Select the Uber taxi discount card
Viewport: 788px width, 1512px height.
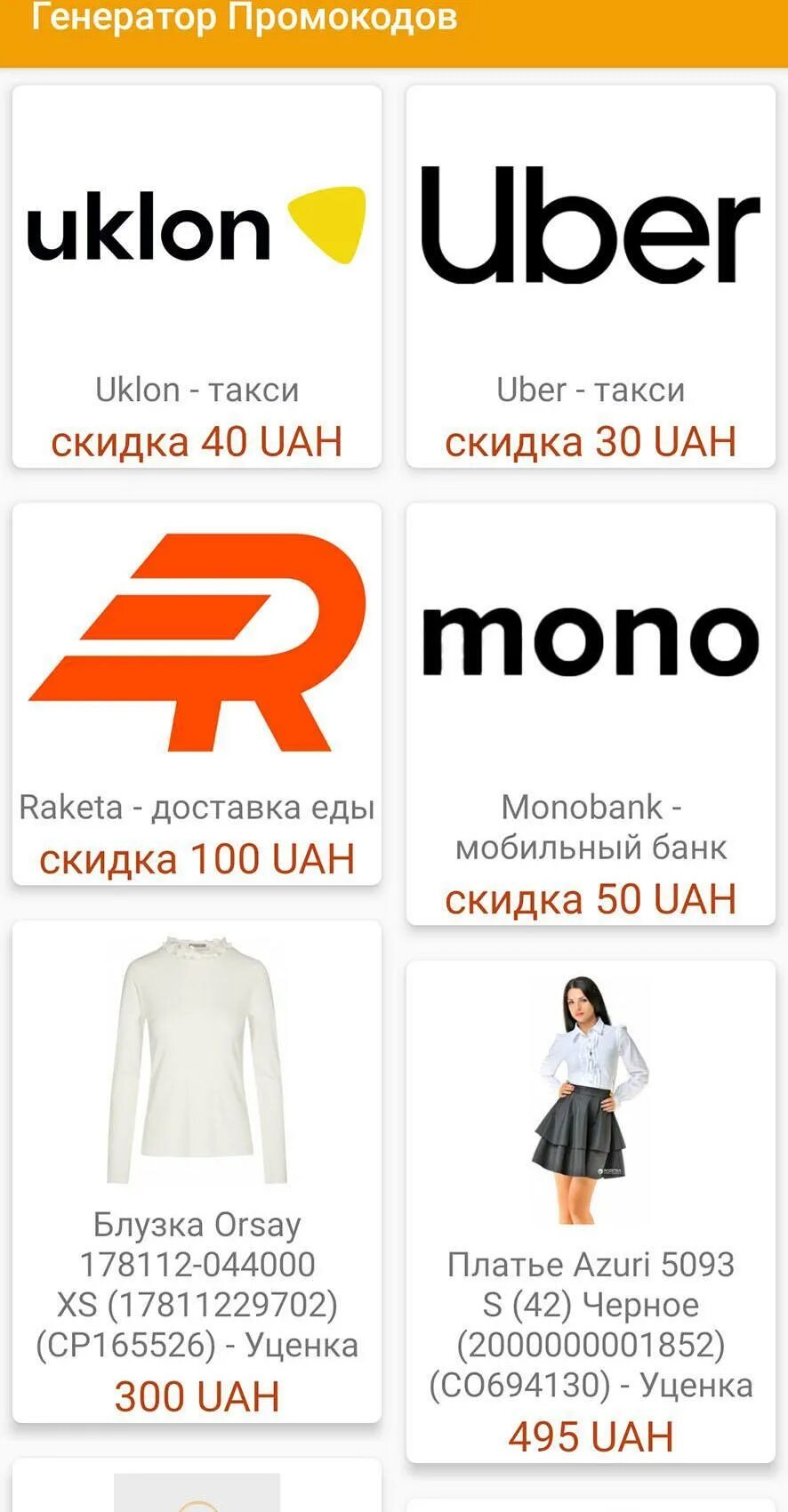[591, 276]
